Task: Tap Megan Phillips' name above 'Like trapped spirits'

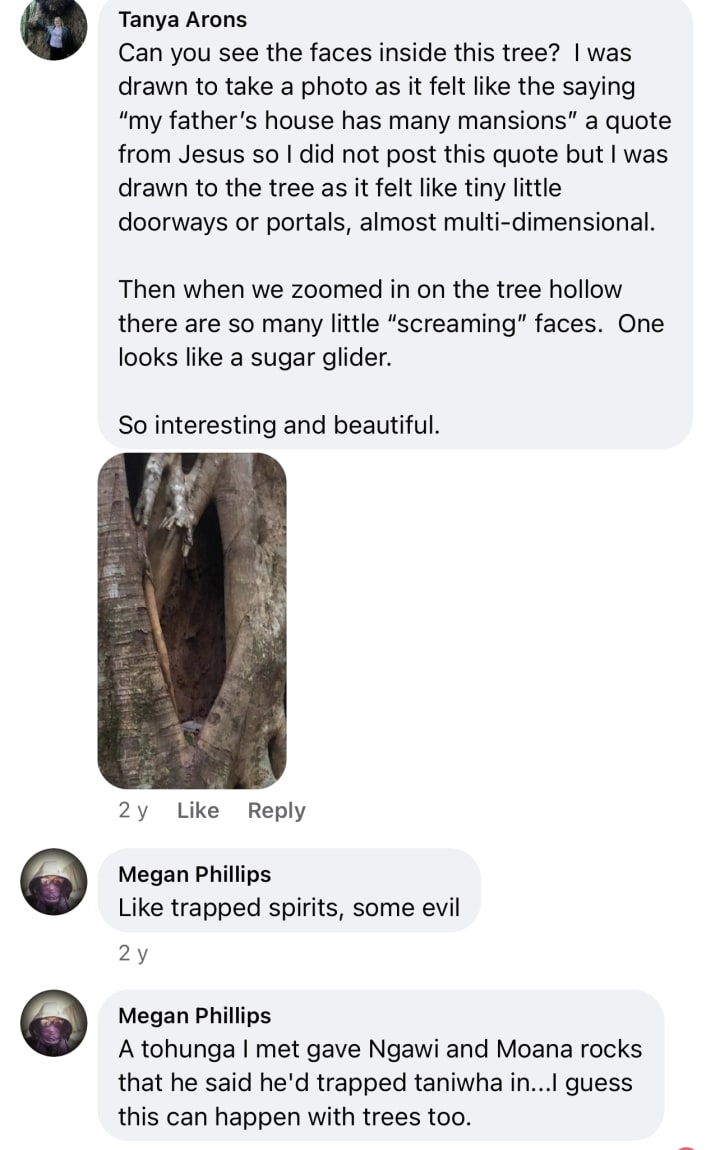Action: pyautogui.click(x=194, y=874)
